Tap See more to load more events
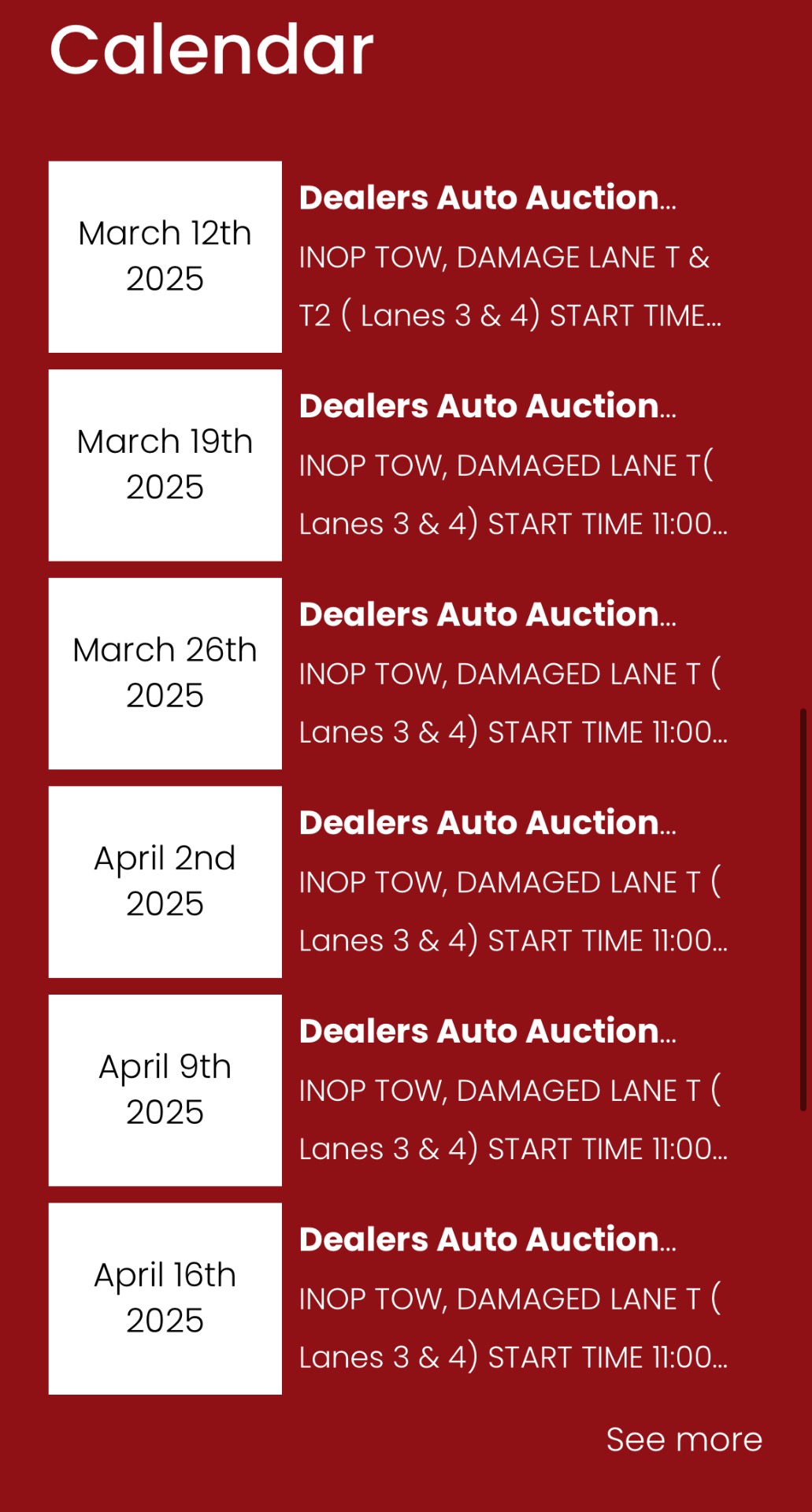Viewport: 812px width, 1512px height. pos(684,1440)
